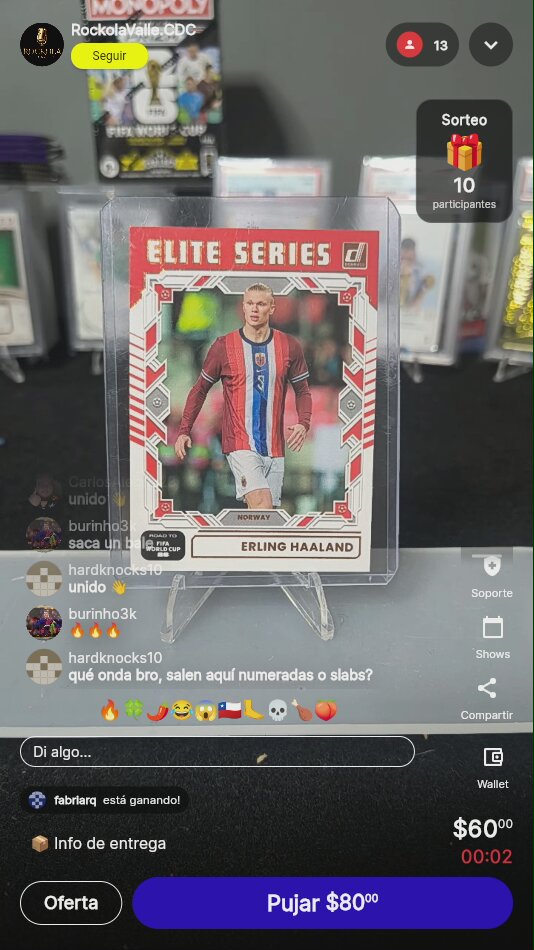This screenshot has width=534, height=950.
Task: Send the skull emoji reaction
Action: coord(278,710)
